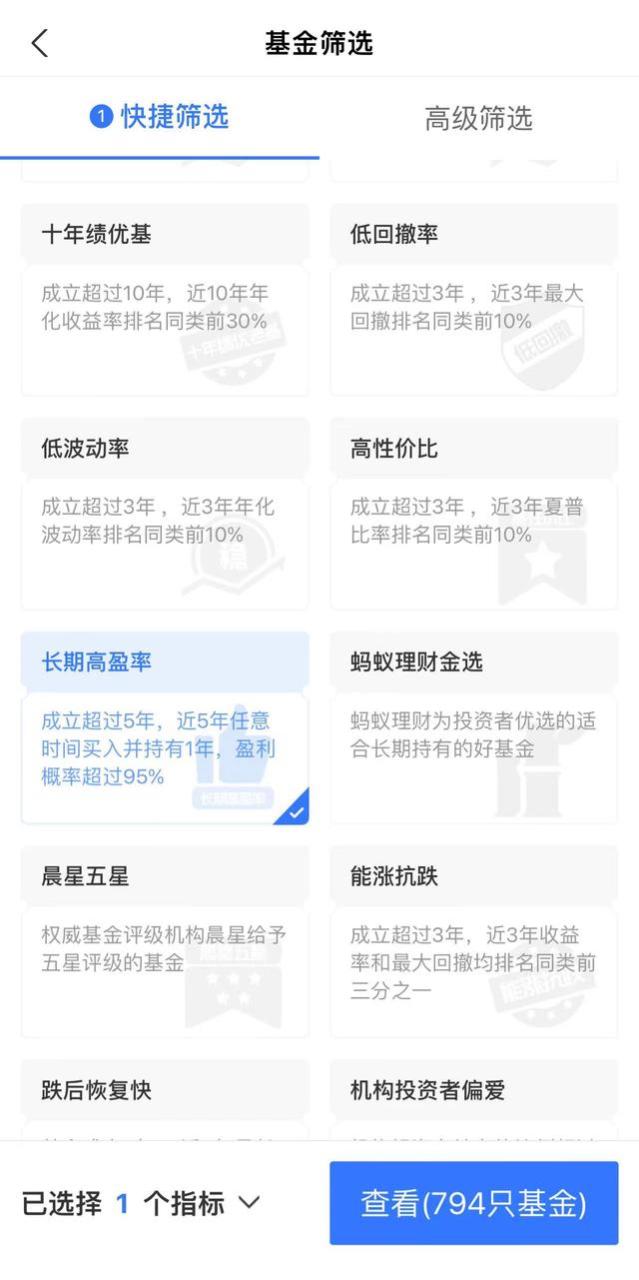Select the 高性价比 filter card
Screen dimensions: 639x1280
[x=474, y=514]
